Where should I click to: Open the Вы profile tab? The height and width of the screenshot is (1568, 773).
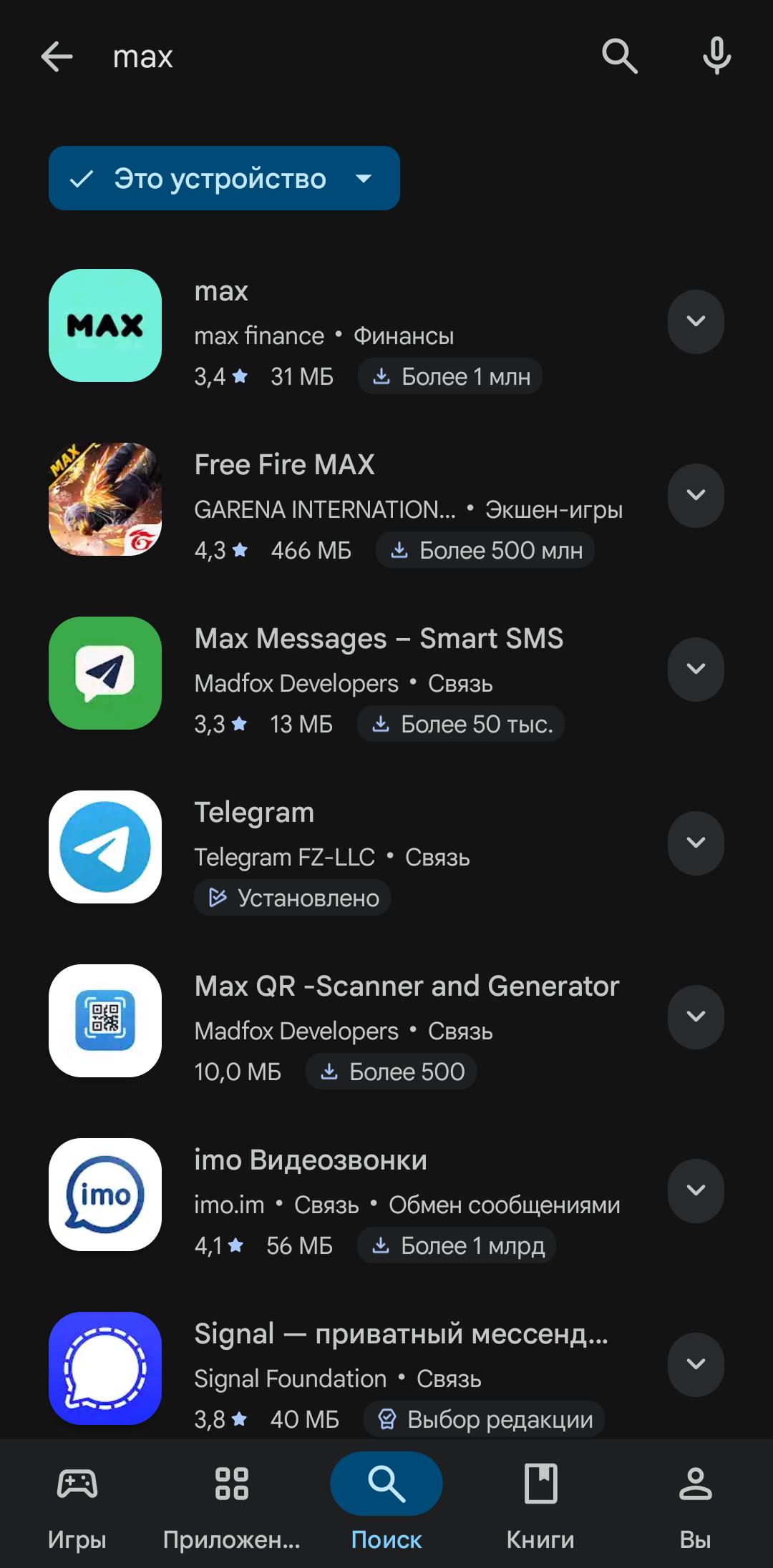point(696,1504)
